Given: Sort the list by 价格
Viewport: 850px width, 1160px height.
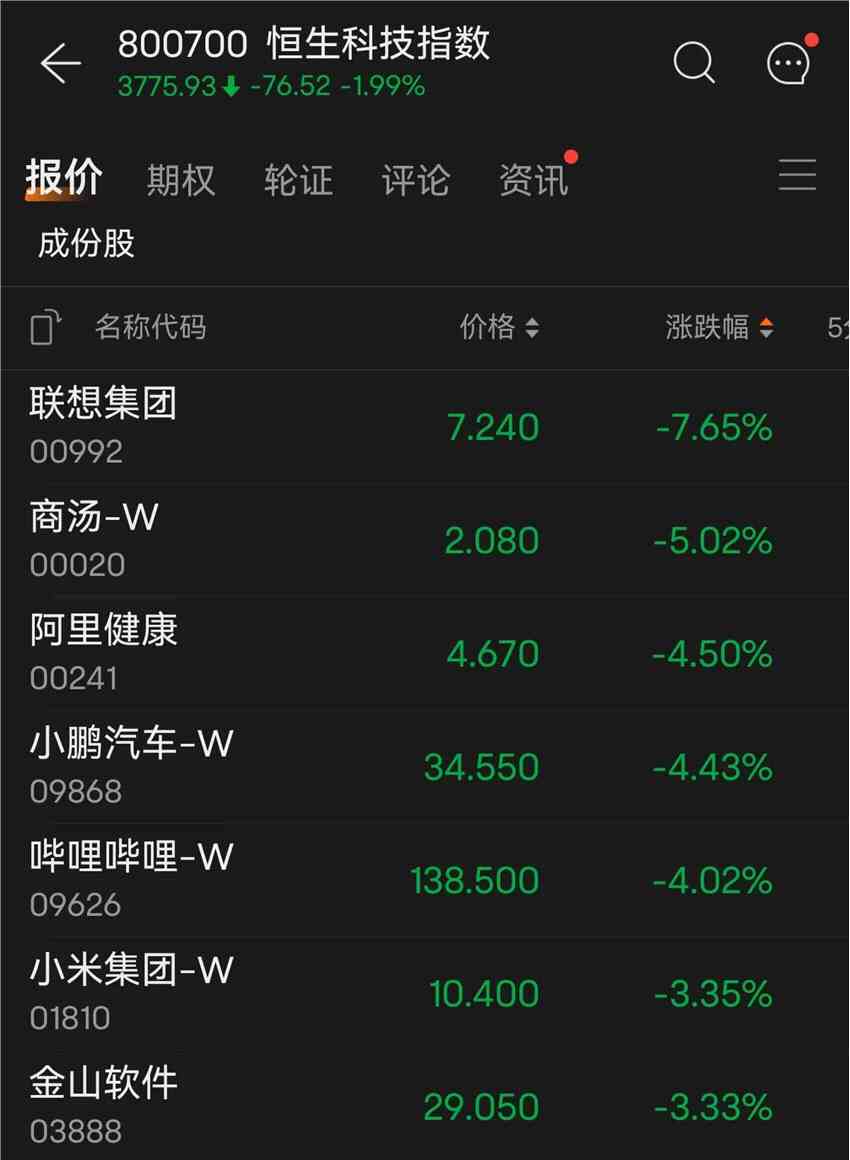Looking at the screenshot, I should tap(498, 327).
